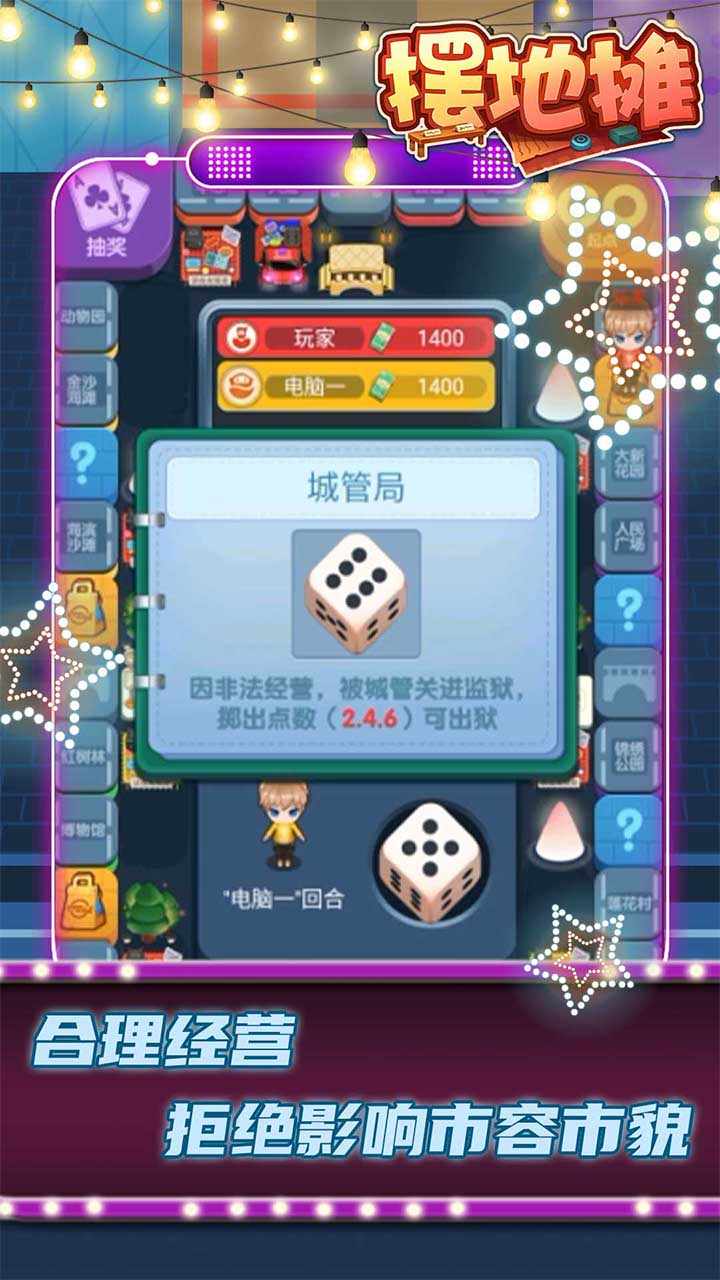Tap the 大新花园 tile
Screen dimensions: 720x1280
pyautogui.click(x=631, y=465)
